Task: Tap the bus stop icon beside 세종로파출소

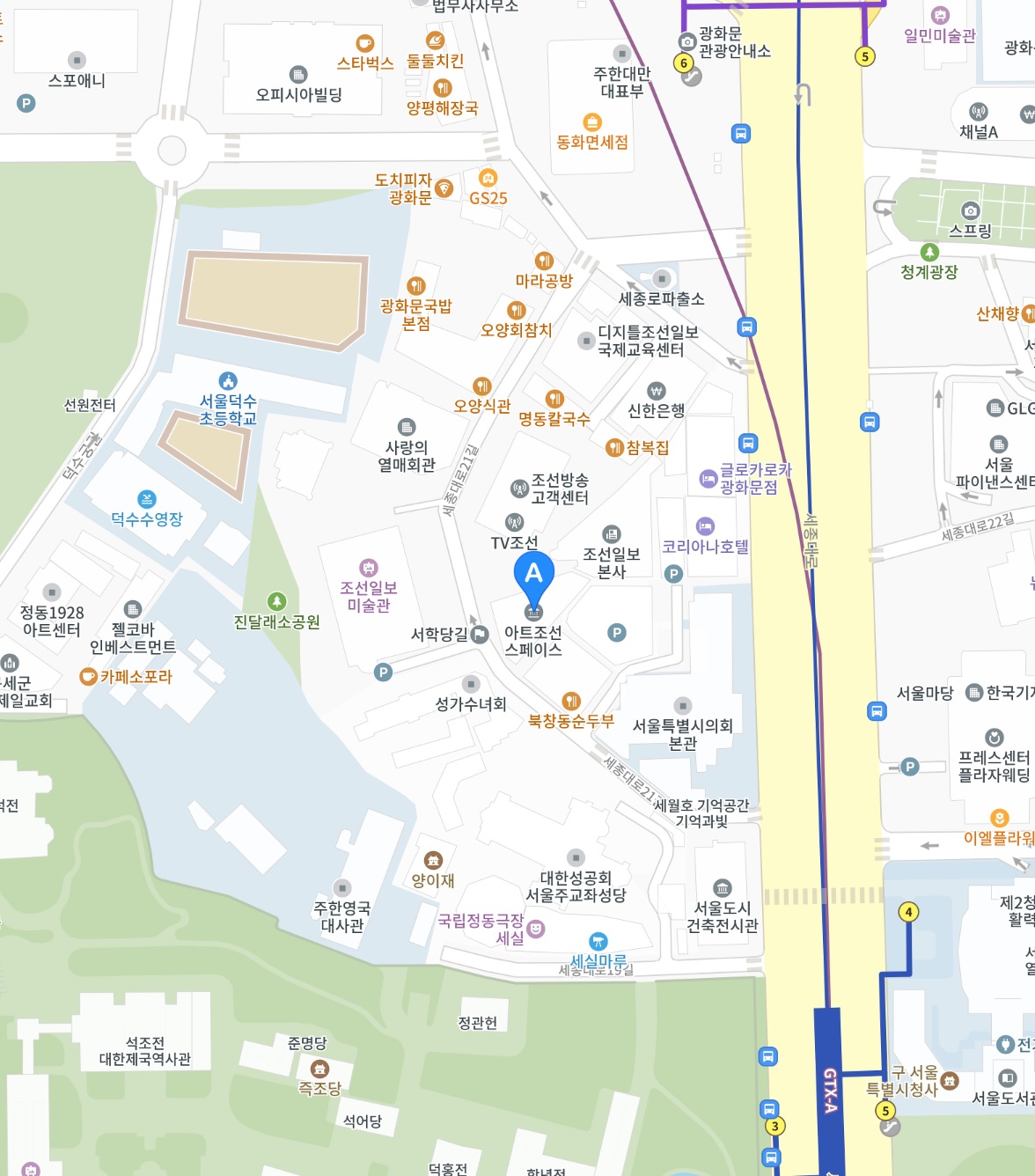Action: pos(746,327)
